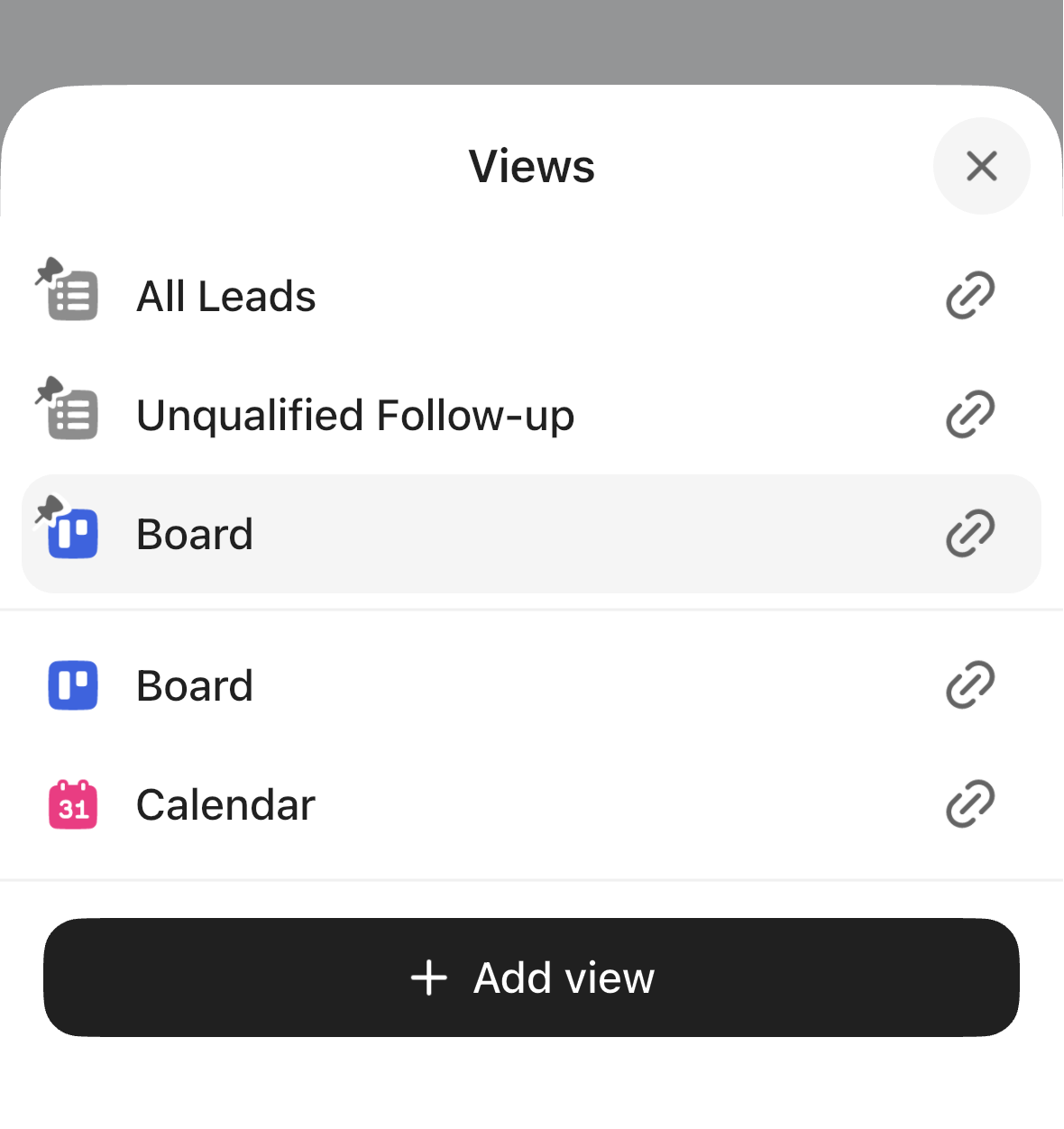Screen dimensions: 1064x1129
Task: Click the Views panel title
Action: (x=531, y=166)
